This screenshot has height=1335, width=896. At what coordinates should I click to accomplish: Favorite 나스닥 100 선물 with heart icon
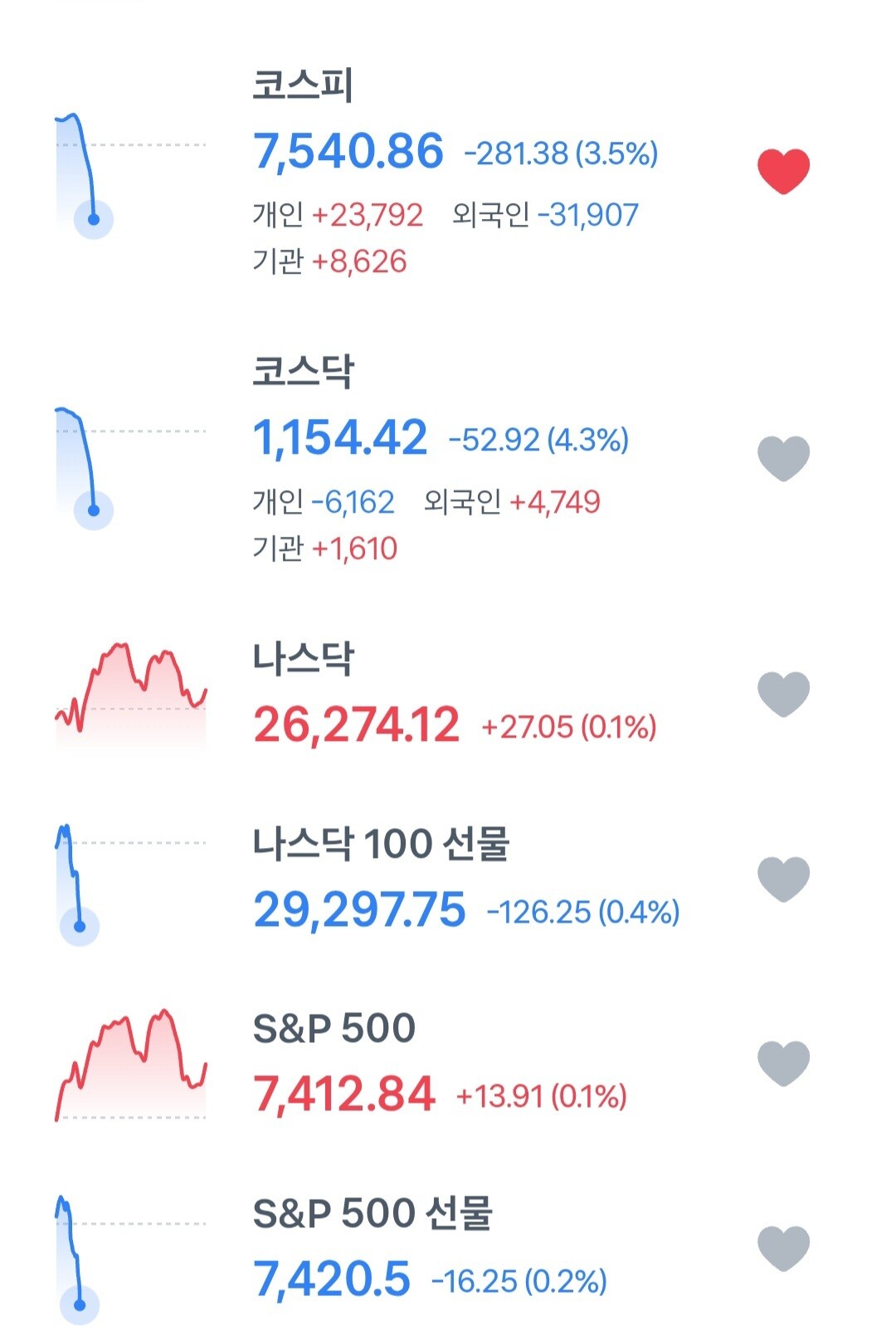(783, 879)
